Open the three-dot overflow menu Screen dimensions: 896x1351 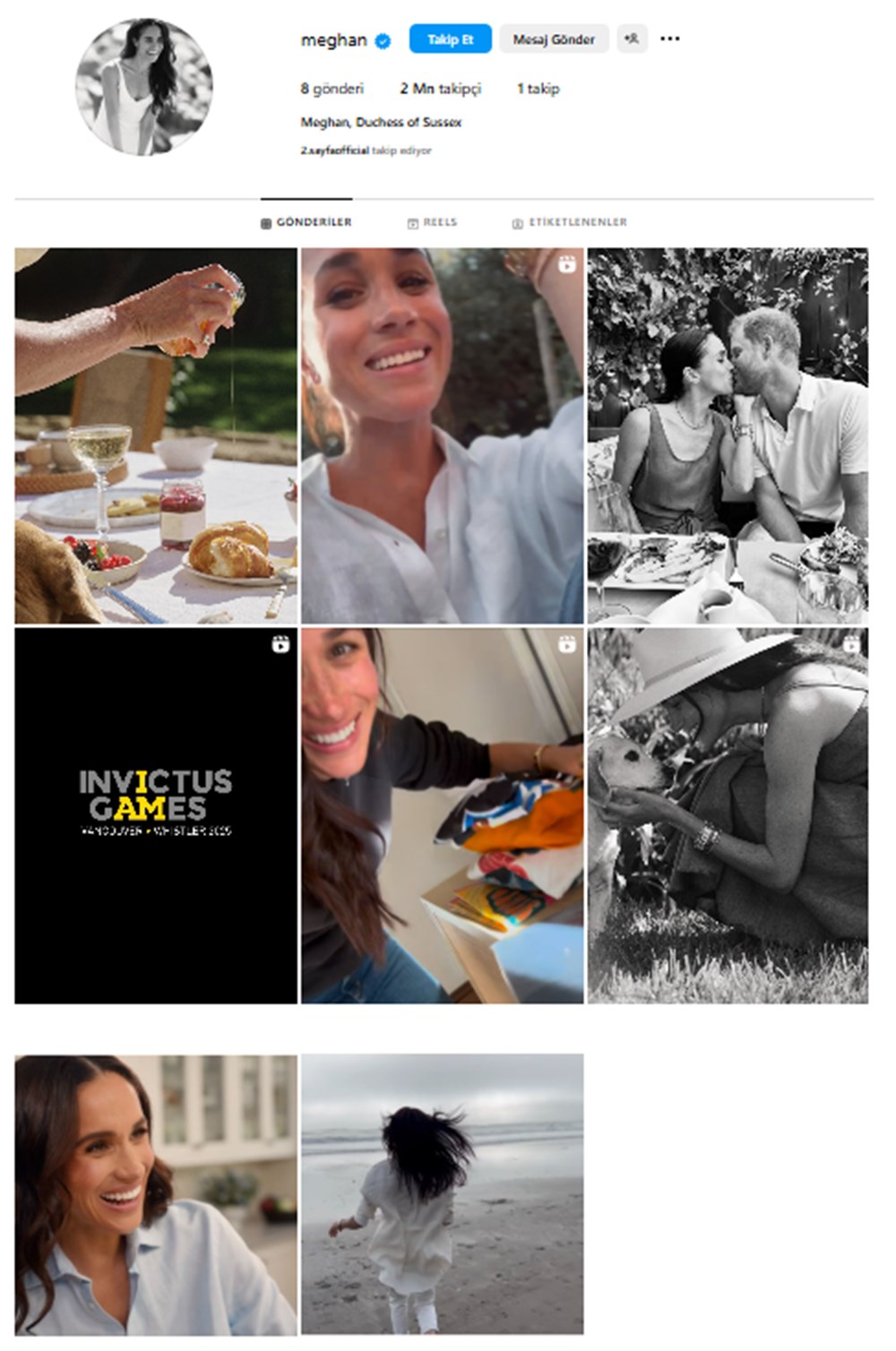click(x=669, y=39)
